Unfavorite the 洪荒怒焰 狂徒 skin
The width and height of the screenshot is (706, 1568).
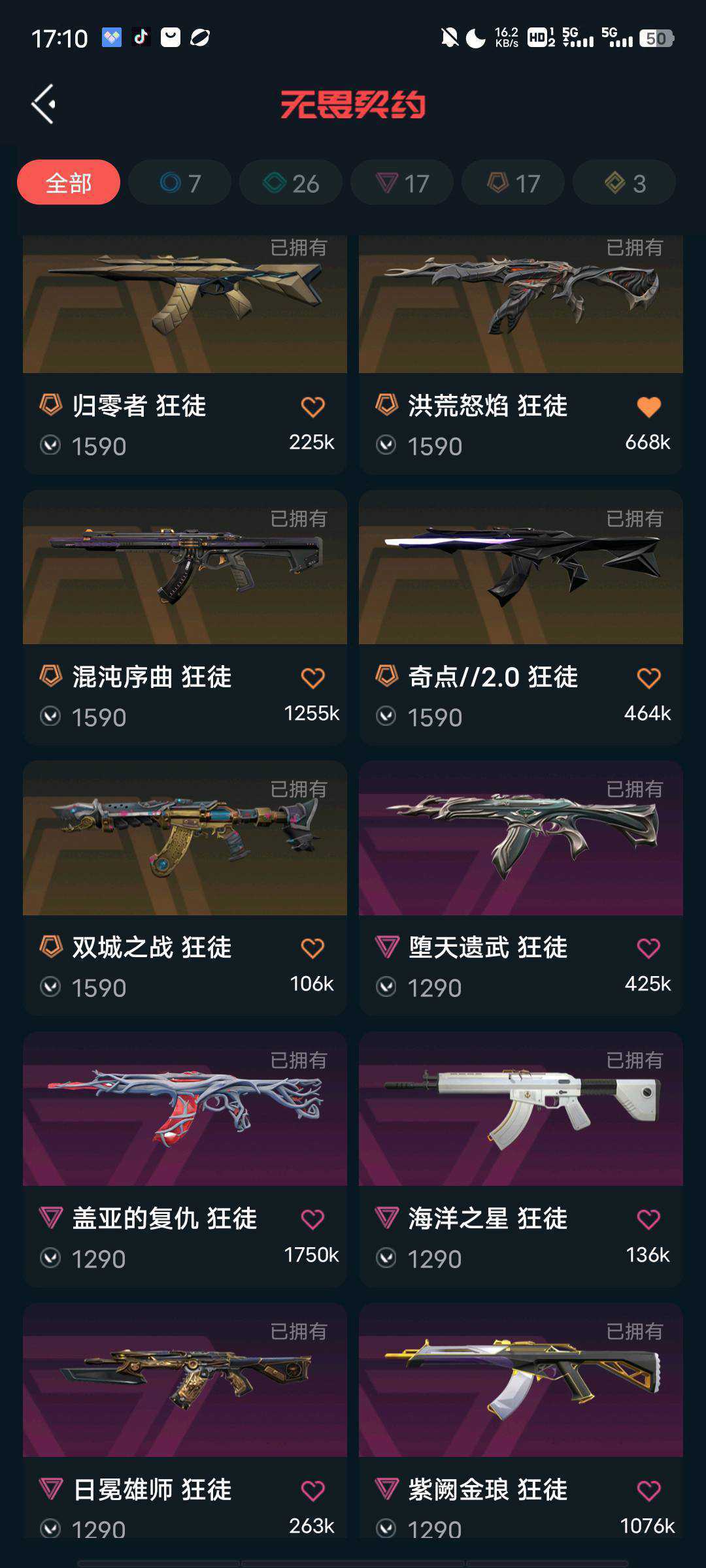(x=649, y=406)
